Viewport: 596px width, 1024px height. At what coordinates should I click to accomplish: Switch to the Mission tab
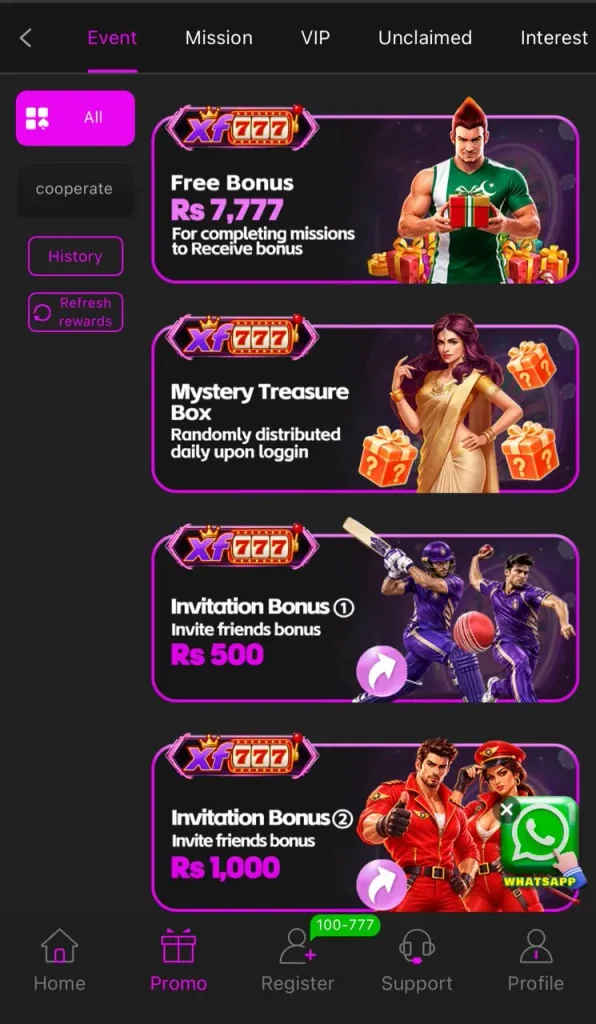219,38
